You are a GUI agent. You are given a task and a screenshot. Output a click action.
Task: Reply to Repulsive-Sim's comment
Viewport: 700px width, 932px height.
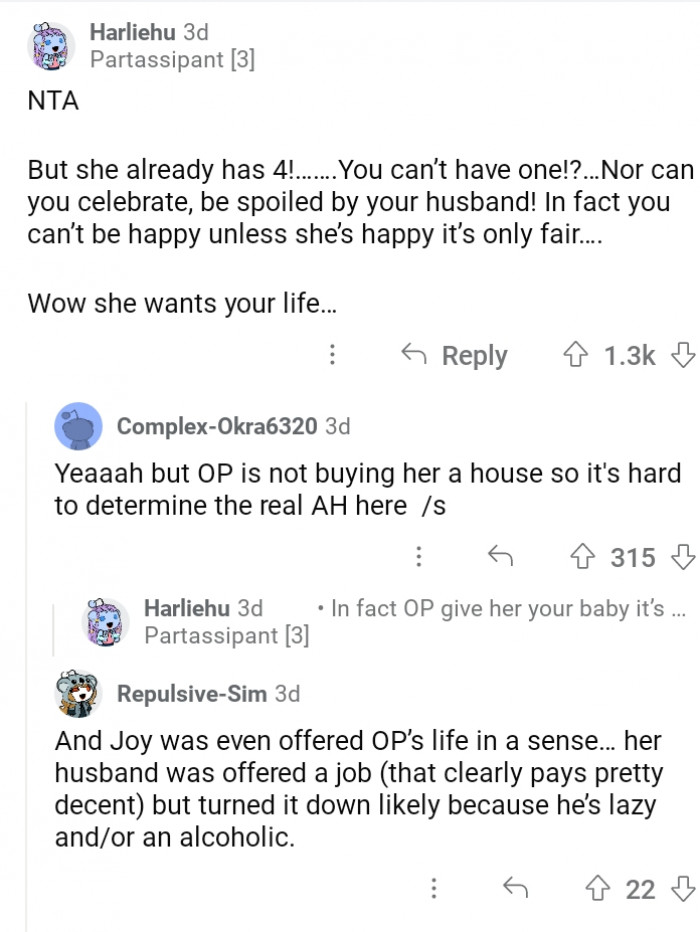(x=515, y=888)
